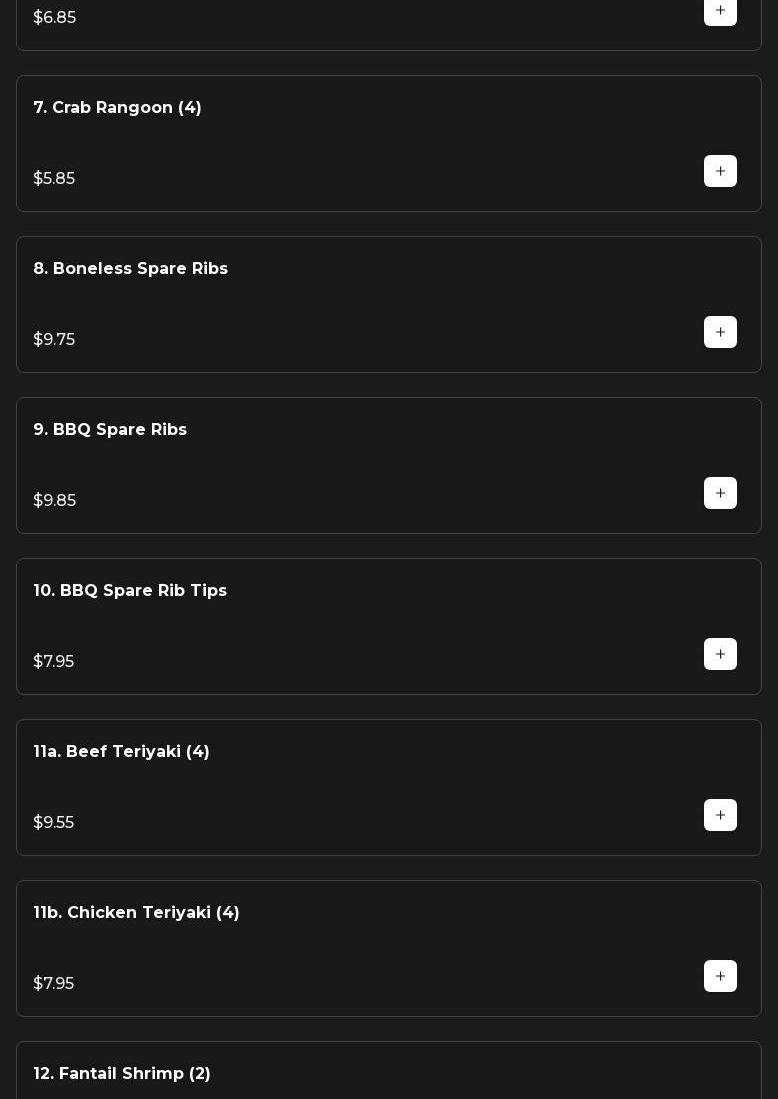Viewport: 778px width, 1099px height.
Task: Add 7. Crab Rangoon (4) to order
Action: pos(720,171)
